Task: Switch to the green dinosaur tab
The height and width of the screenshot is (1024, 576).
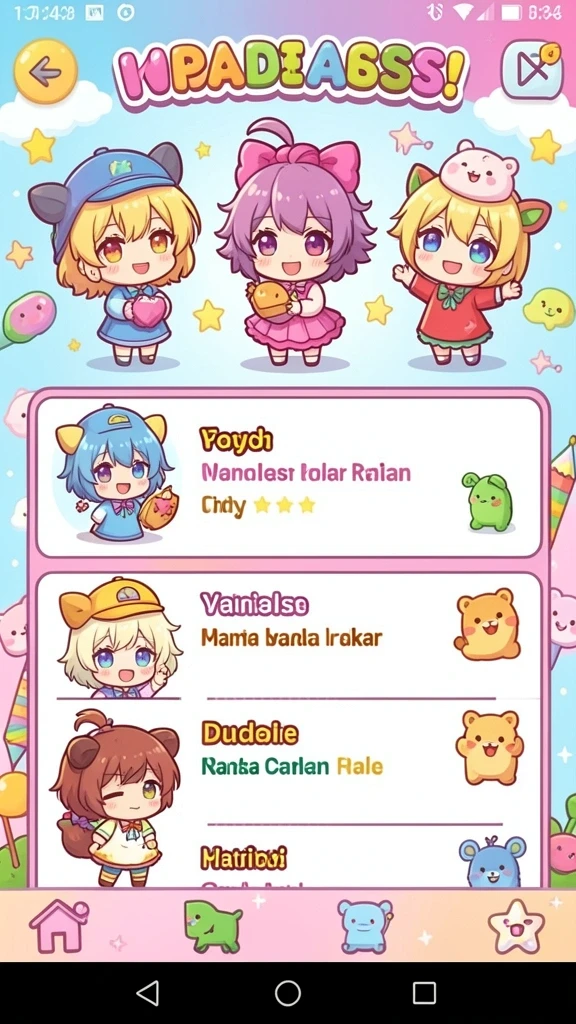Action: click(x=212, y=926)
